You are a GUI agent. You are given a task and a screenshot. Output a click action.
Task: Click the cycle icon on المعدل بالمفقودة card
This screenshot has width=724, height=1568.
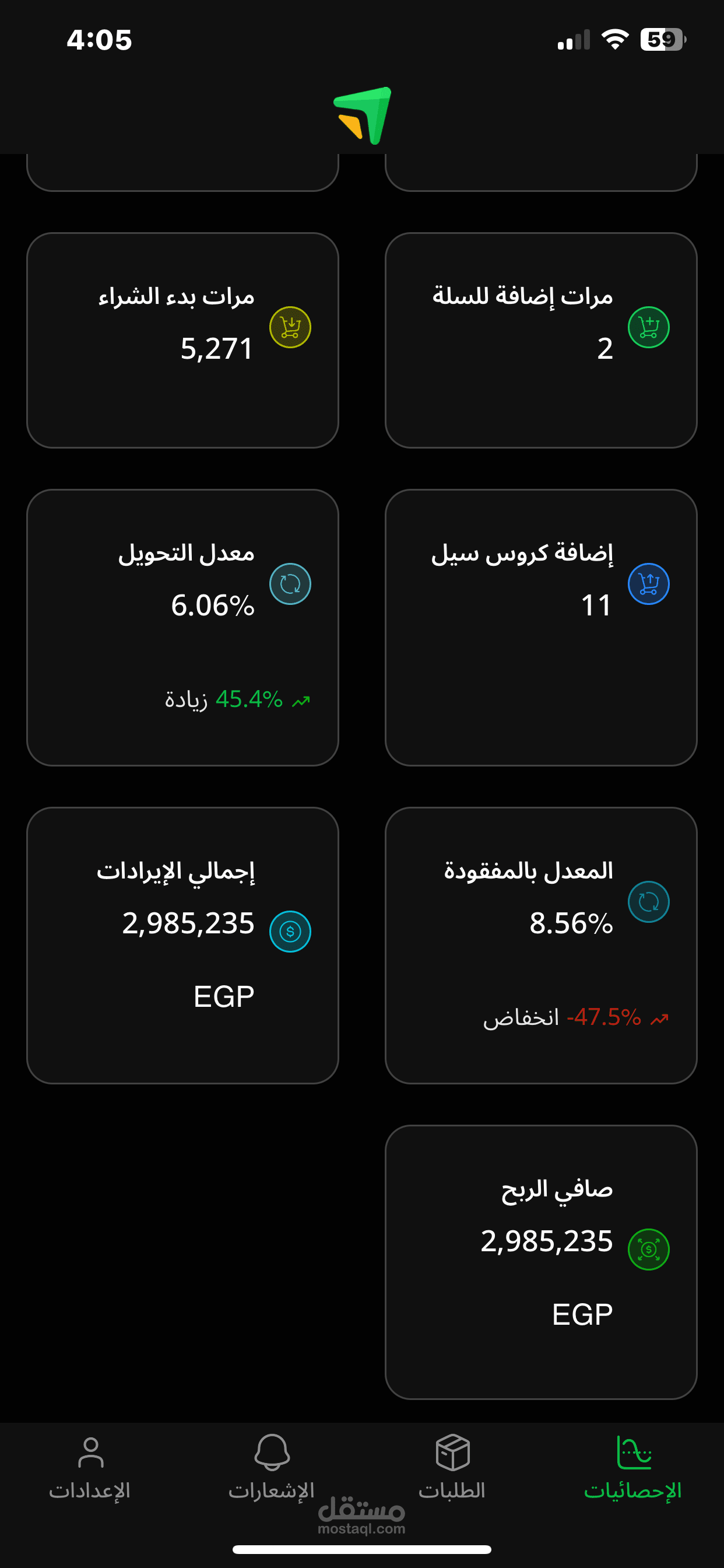648,901
